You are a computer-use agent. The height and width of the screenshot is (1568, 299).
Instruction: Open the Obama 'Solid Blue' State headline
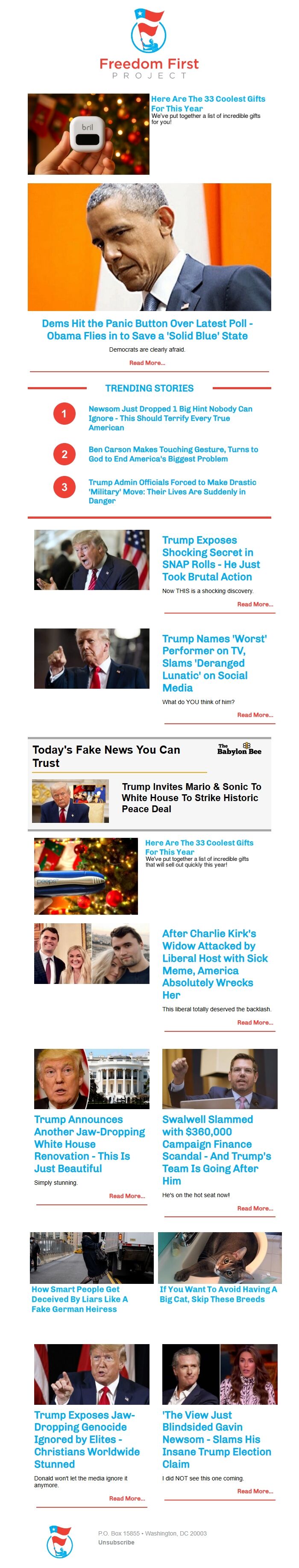pyautogui.click(x=147, y=329)
